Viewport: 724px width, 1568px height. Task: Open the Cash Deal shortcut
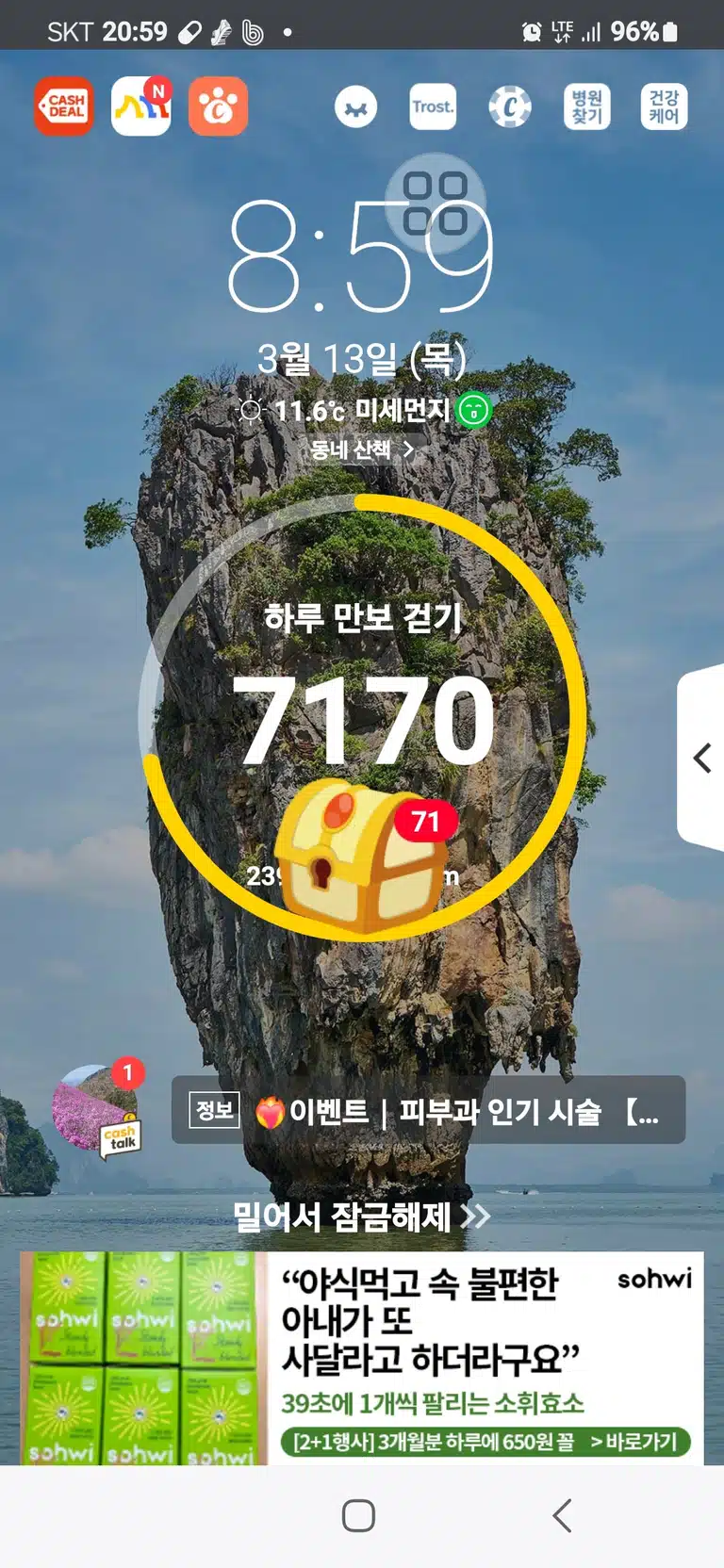pos(64,106)
